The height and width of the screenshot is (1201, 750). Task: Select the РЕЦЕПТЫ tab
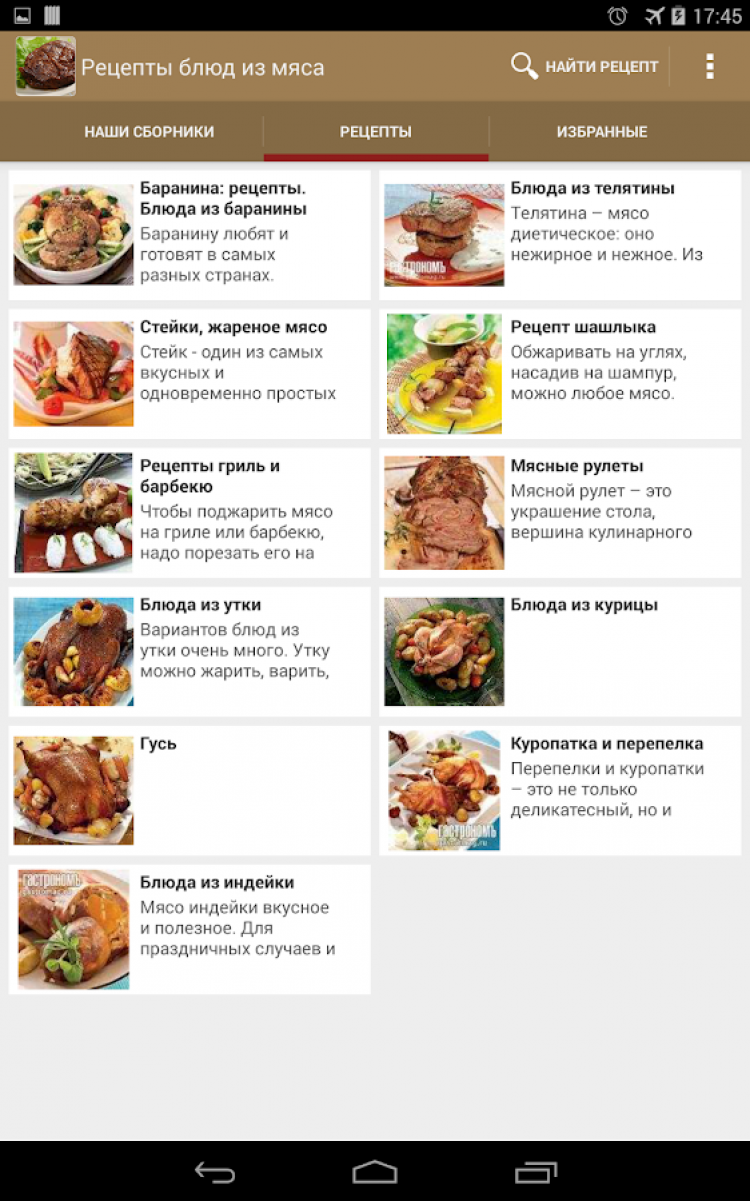tap(376, 132)
